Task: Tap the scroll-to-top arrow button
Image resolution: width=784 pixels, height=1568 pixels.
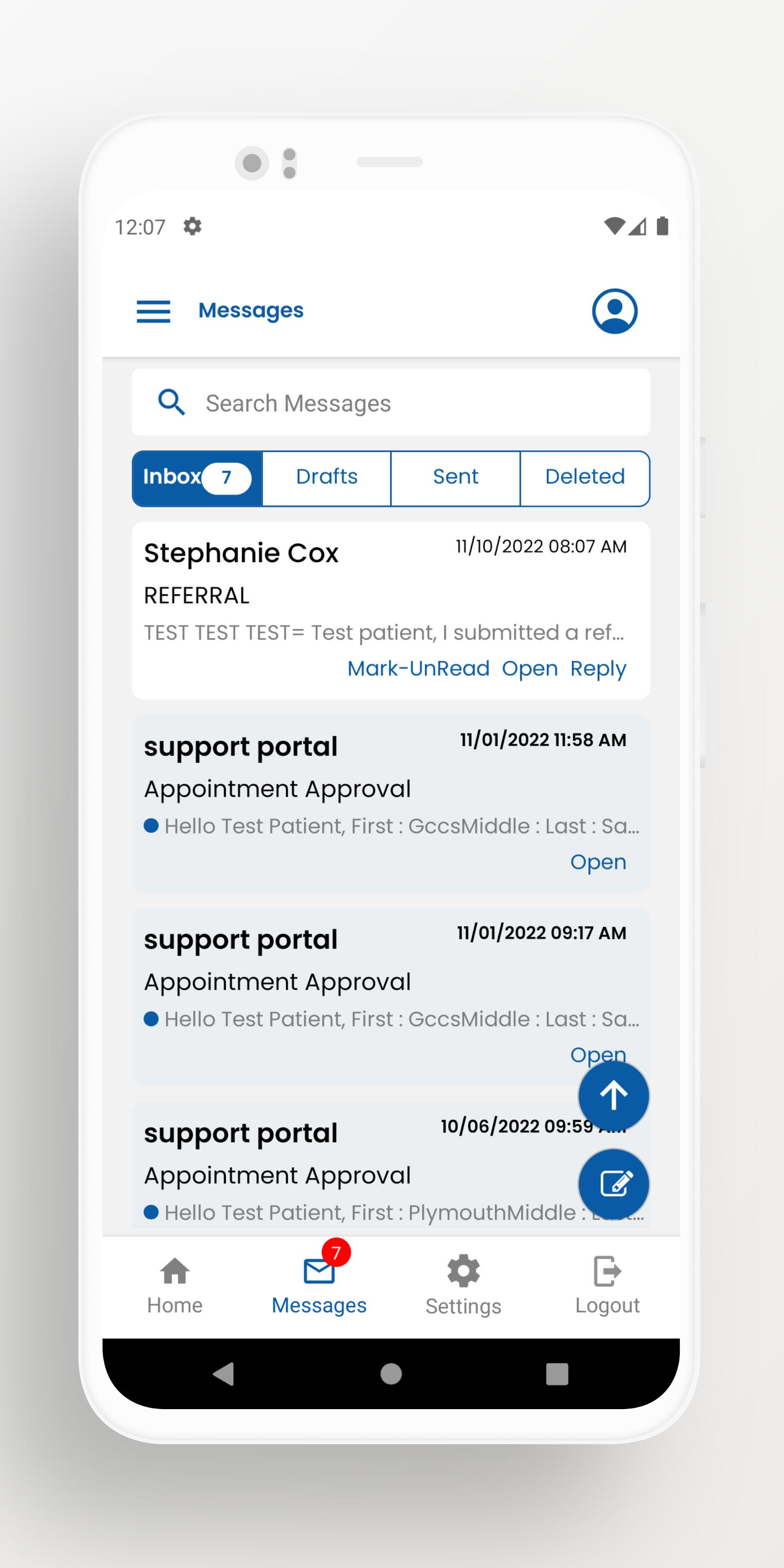Action: point(614,1096)
